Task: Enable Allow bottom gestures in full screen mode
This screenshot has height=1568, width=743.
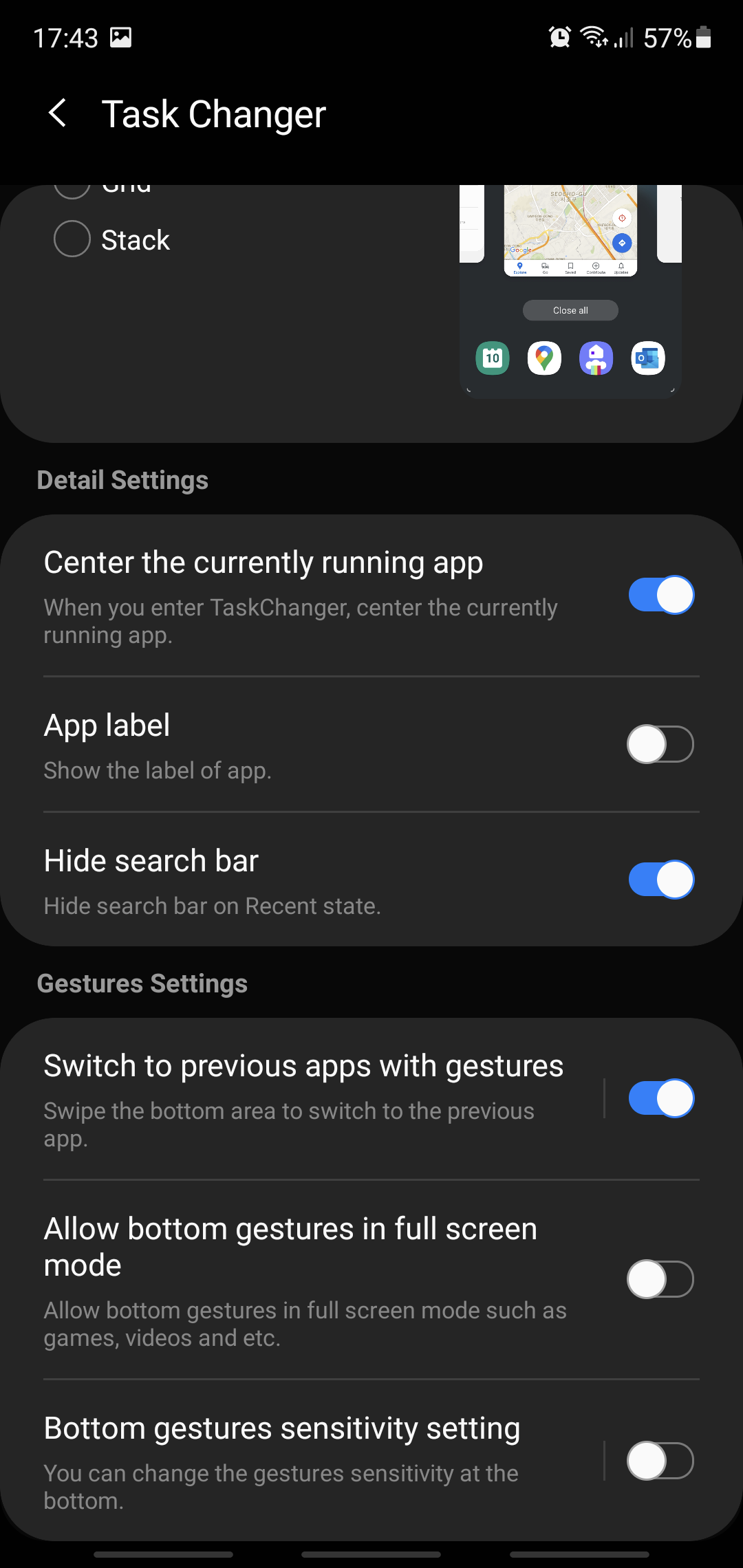Action: (660, 1279)
